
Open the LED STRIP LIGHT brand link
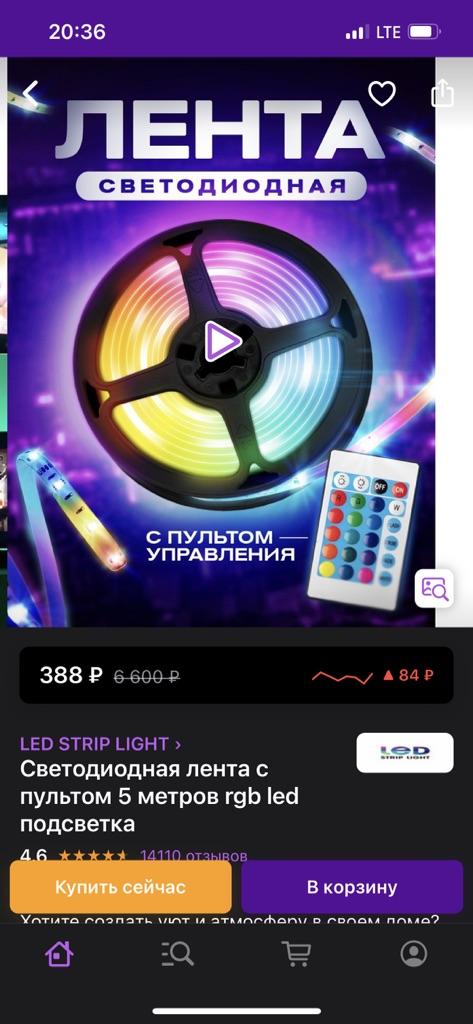[x=101, y=744]
